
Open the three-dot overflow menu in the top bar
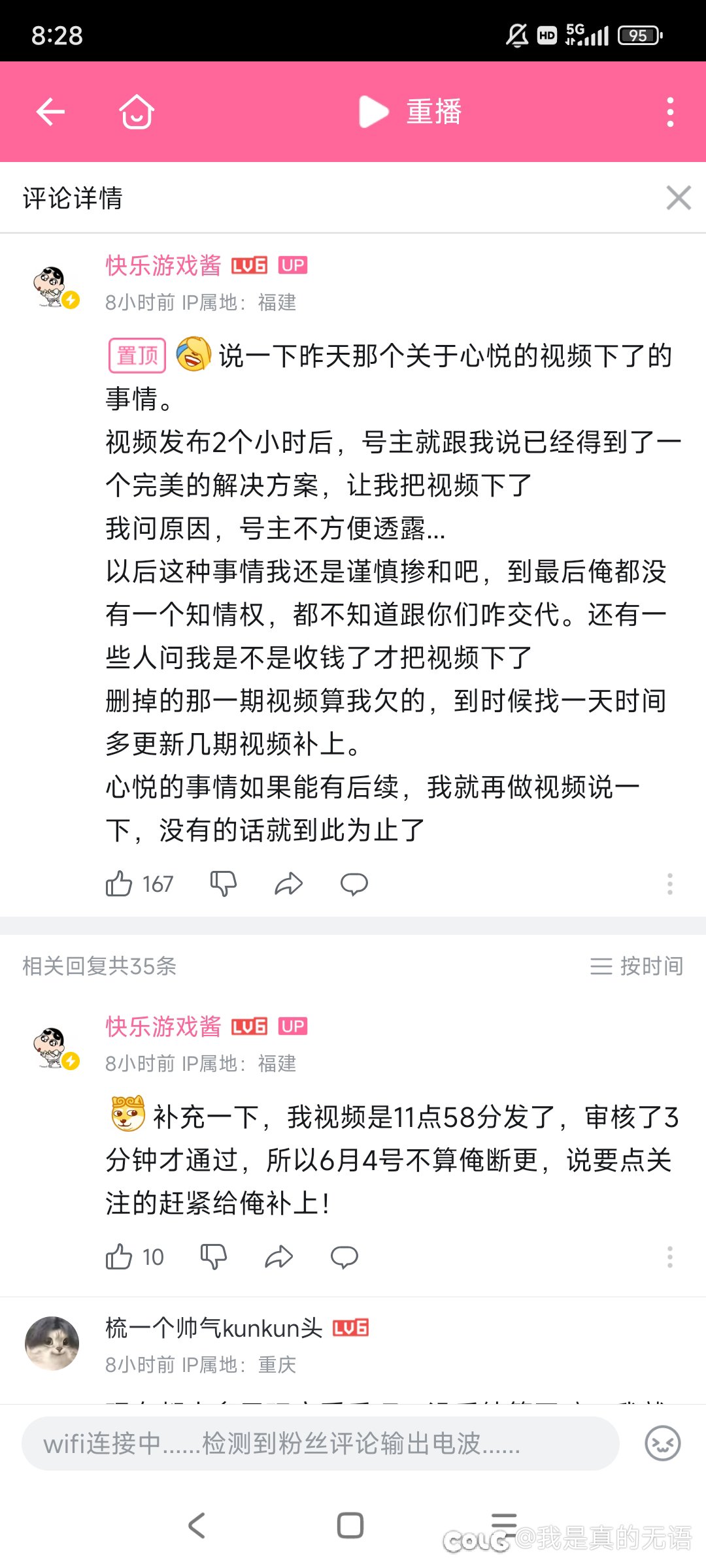click(x=670, y=112)
